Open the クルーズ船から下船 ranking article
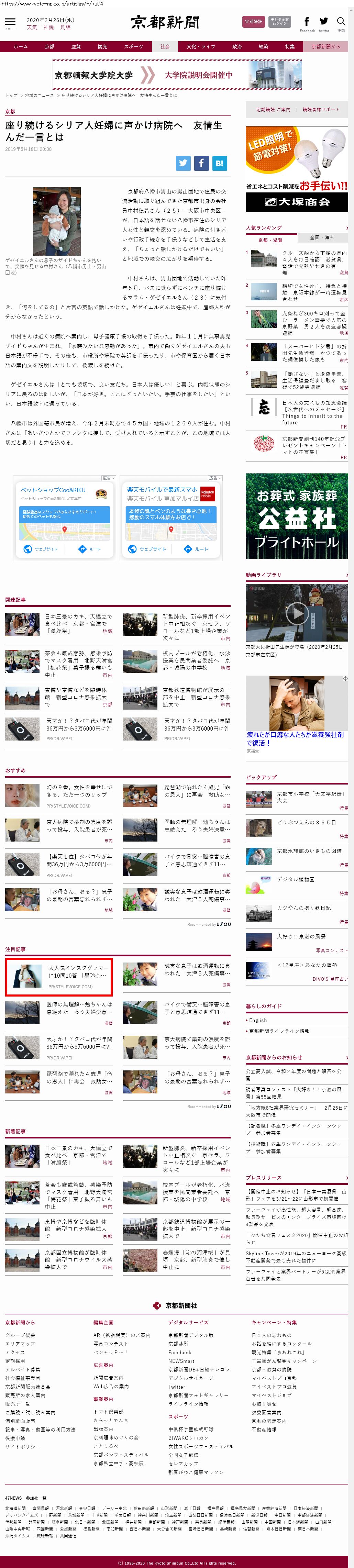The height and width of the screenshot is (1568, 354). point(313,259)
